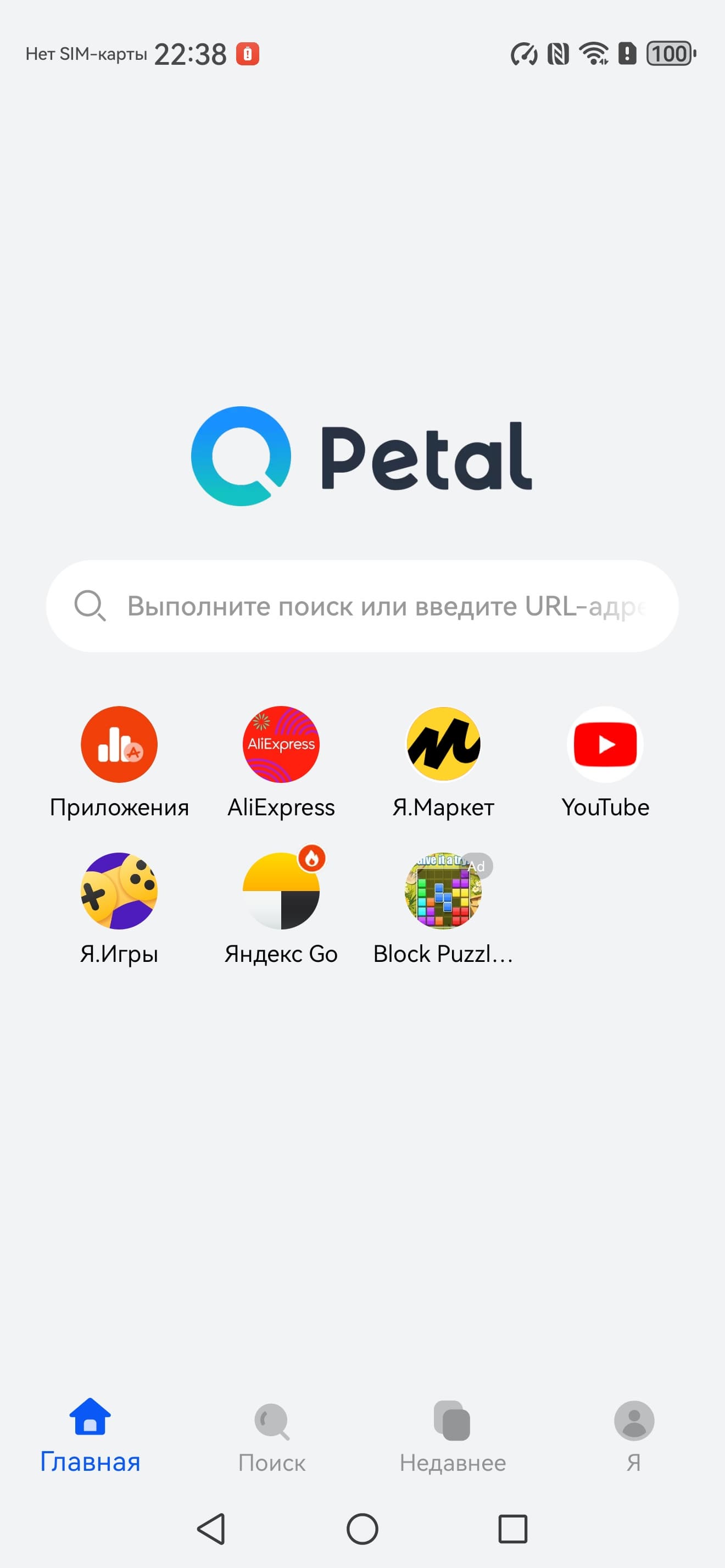Tap the system back button
Screen dimensions: 725x1568
(212, 1529)
